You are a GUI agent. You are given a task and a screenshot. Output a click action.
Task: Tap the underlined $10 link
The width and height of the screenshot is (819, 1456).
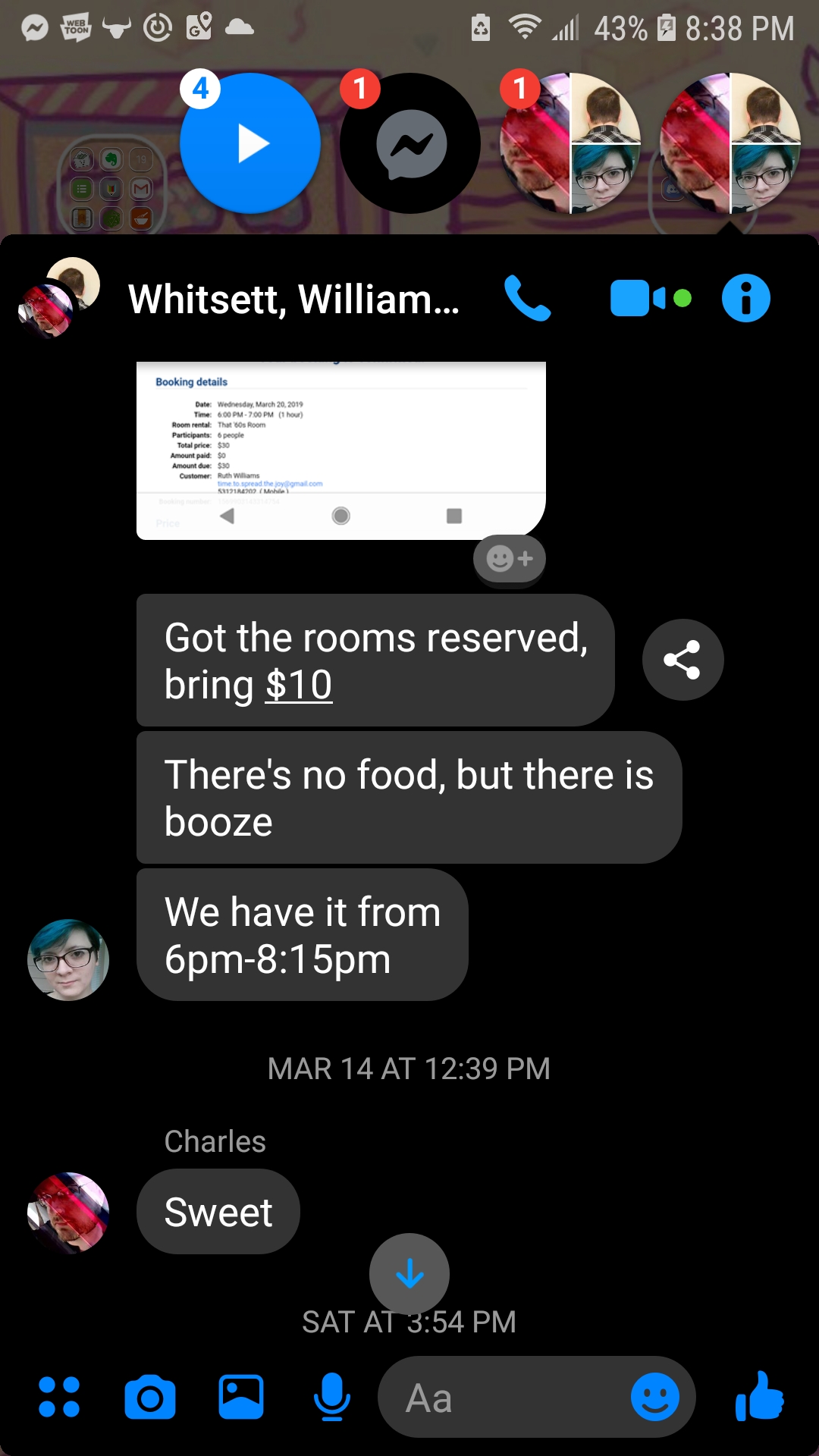click(299, 686)
